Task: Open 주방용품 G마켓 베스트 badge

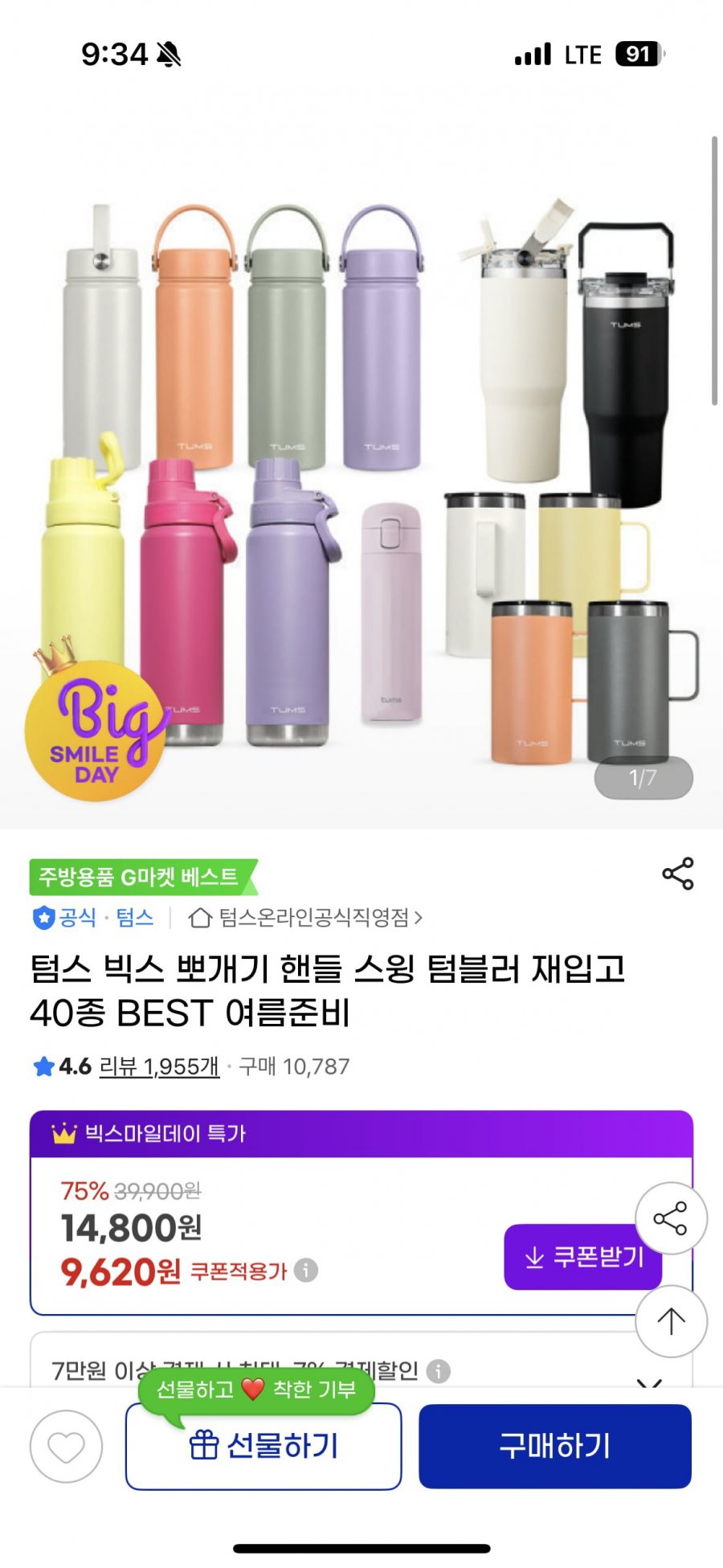Action: [141, 877]
